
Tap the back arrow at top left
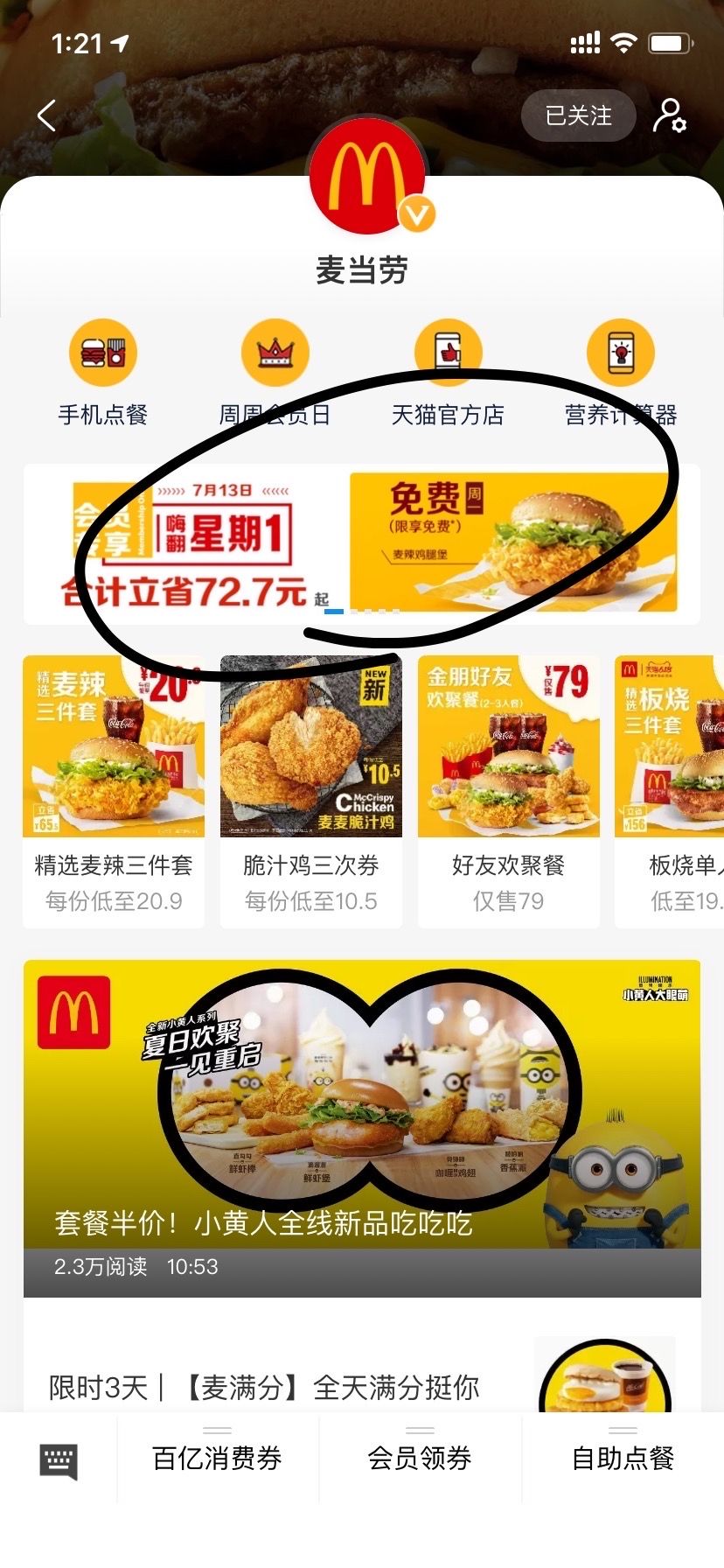45,115
